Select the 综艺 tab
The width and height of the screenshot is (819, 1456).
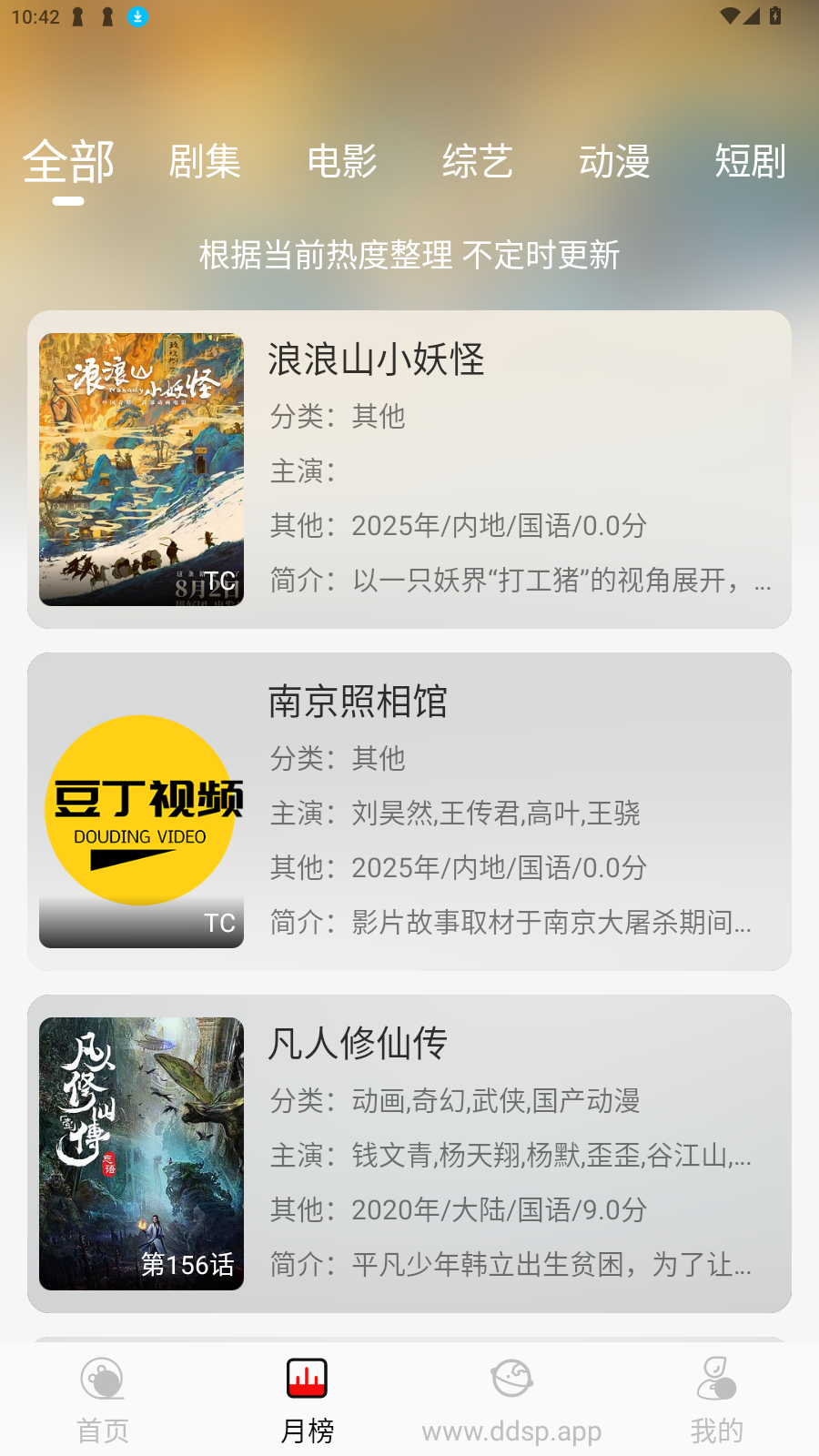(x=478, y=162)
